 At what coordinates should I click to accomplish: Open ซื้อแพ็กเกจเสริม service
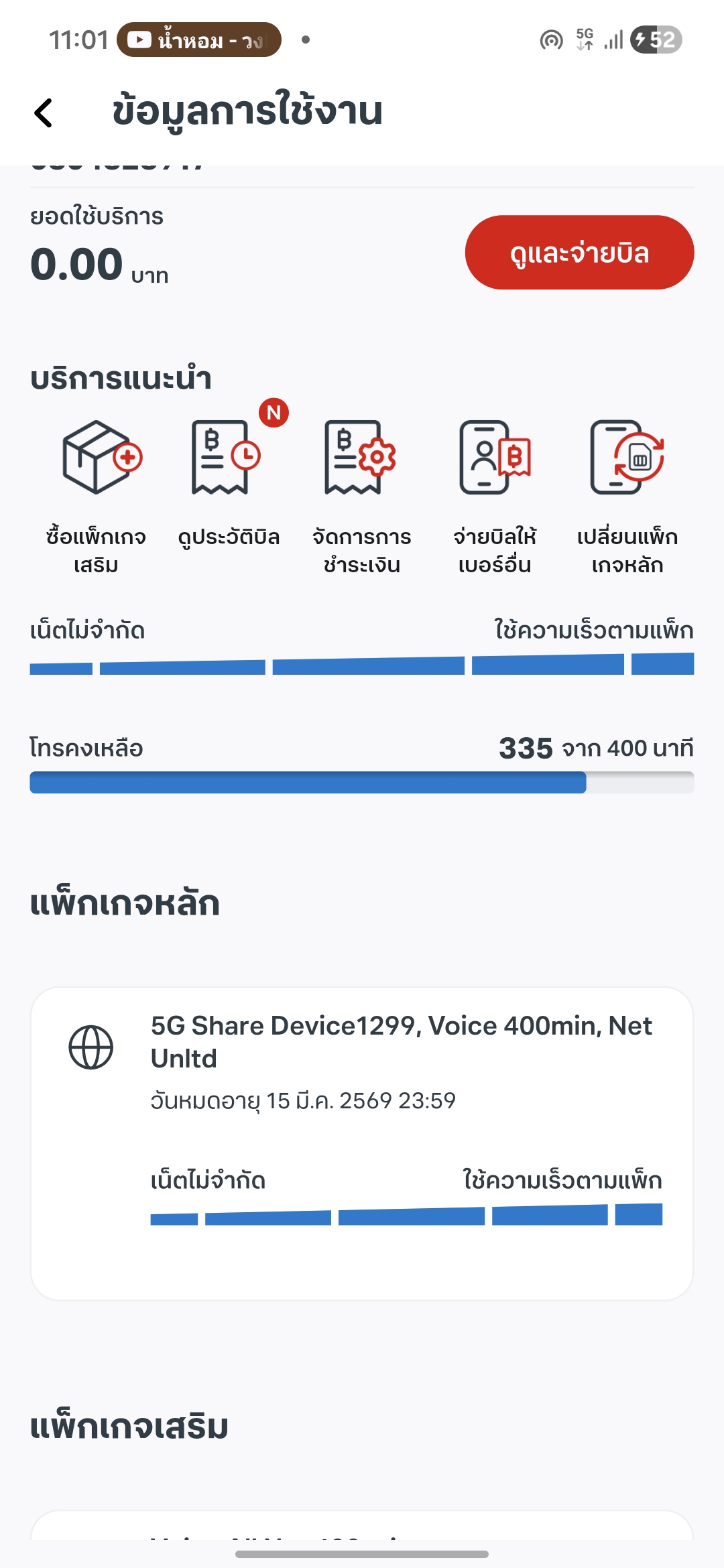click(96, 497)
